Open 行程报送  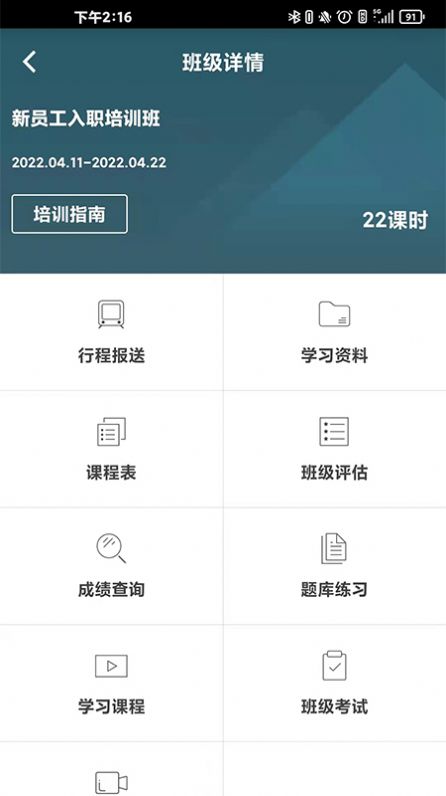[x=111, y=333]
